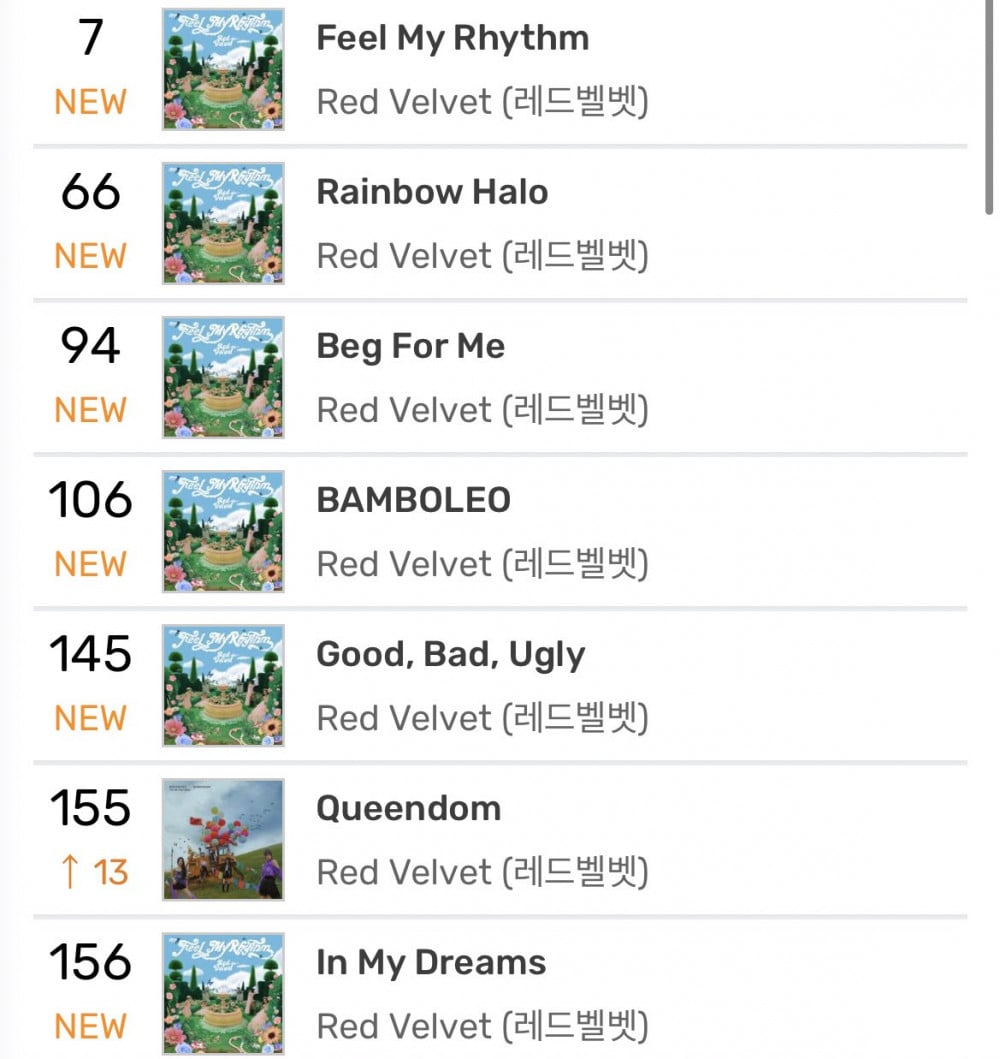Select the Rainbow Halo chart entry
This screenshot has width=1000, height=1059.
432,192
